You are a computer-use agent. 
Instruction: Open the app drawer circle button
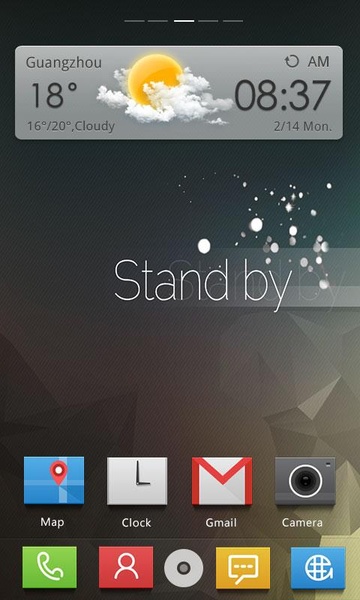click(184, 568)
